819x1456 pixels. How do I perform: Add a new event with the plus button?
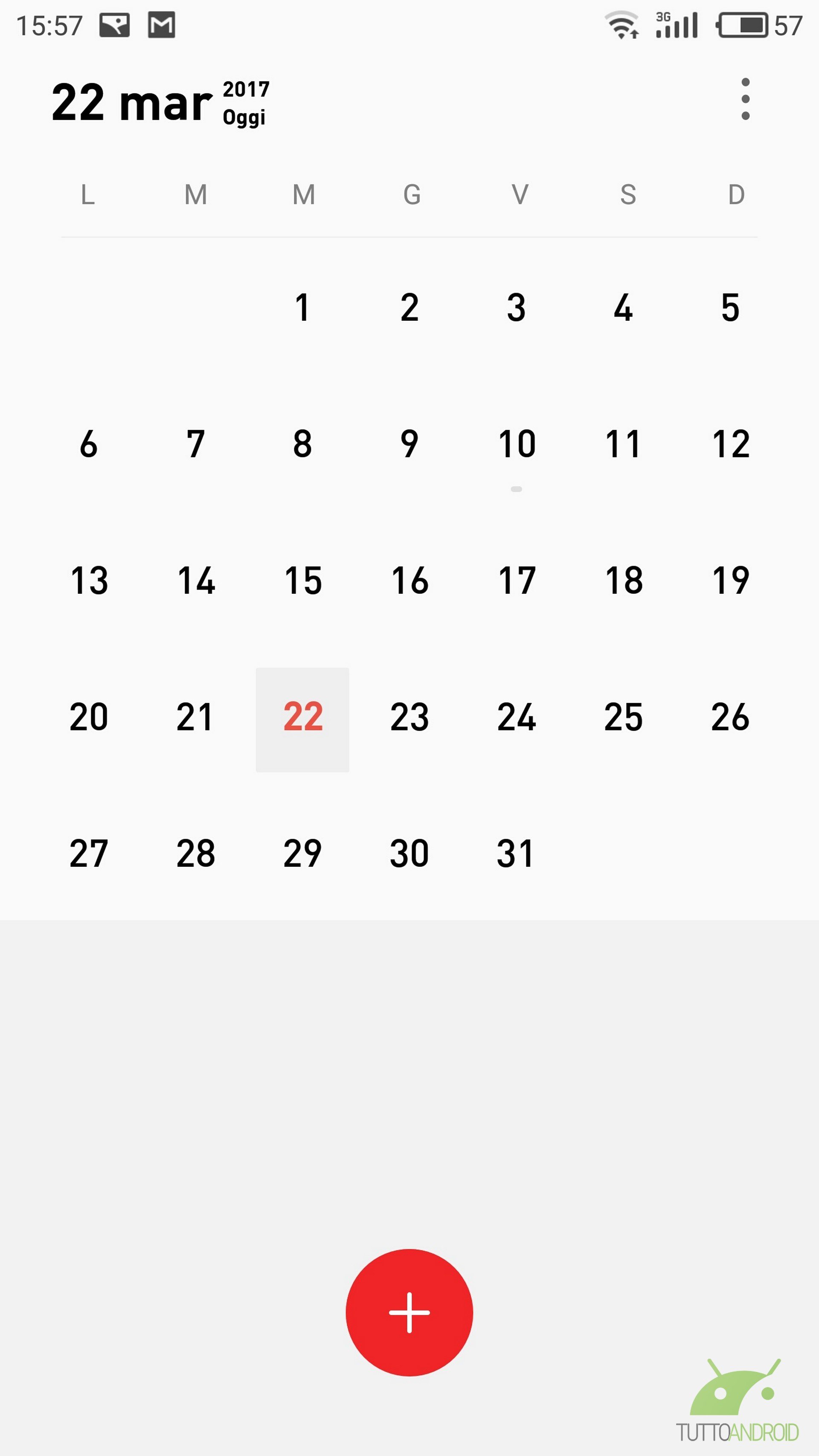tap(409, 1312)
